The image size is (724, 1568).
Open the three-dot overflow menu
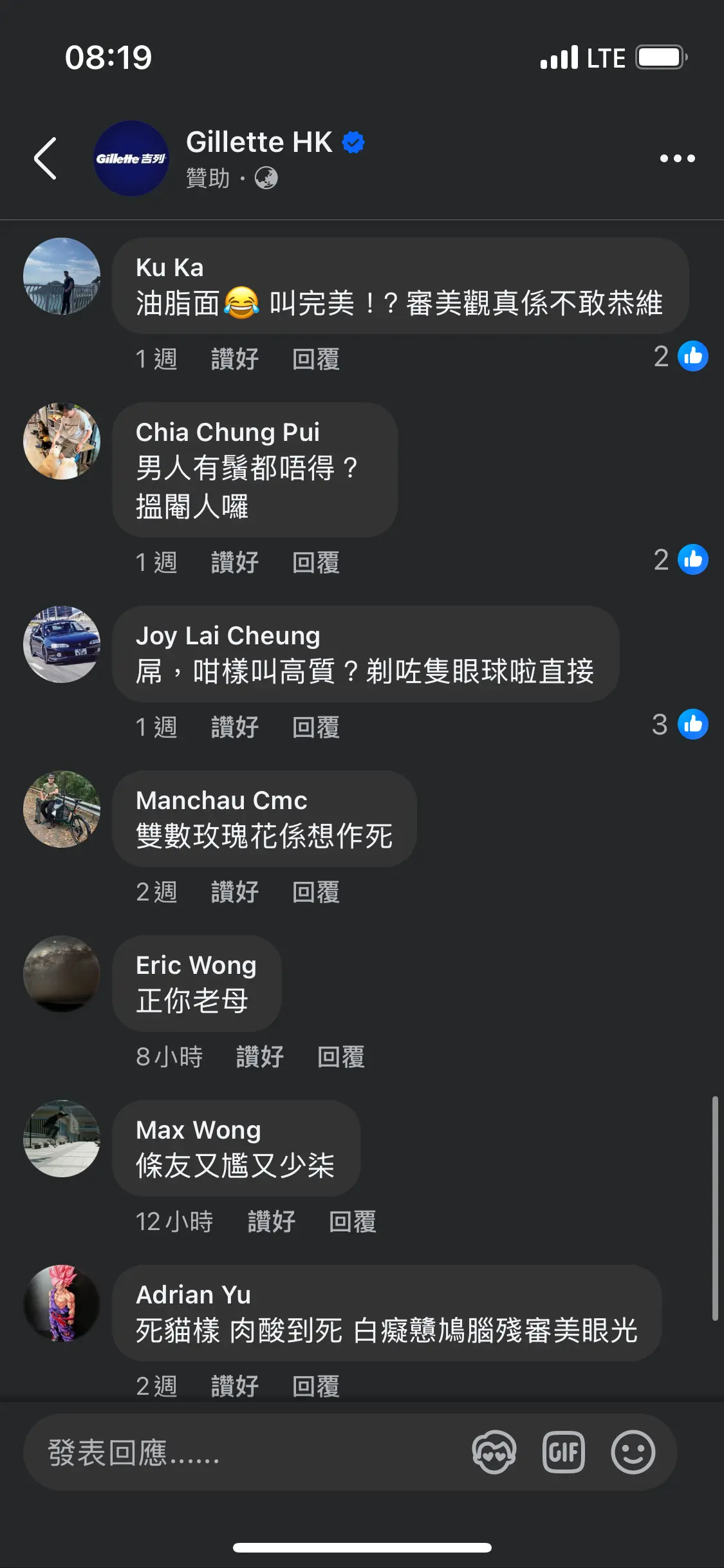tap(677, 158)
